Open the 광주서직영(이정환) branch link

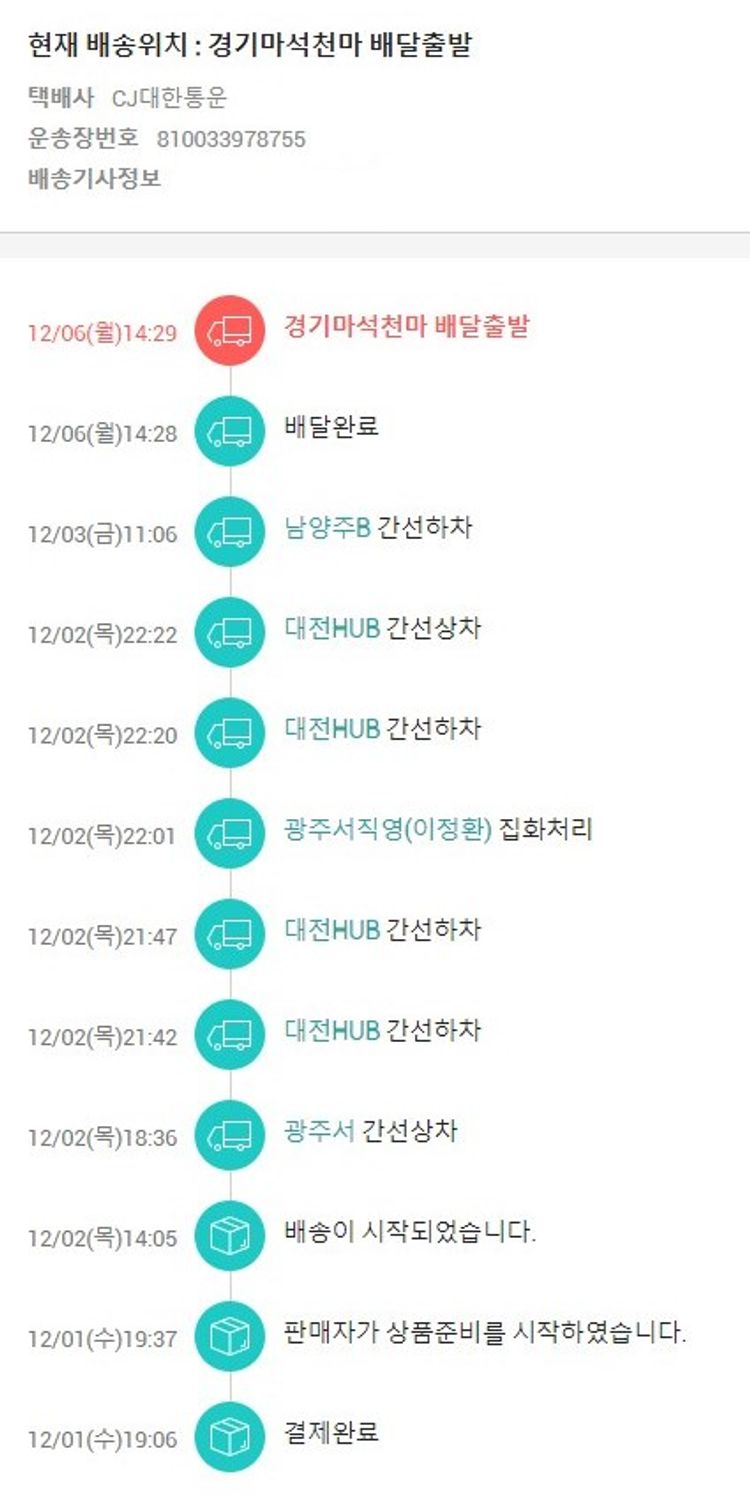388,829
